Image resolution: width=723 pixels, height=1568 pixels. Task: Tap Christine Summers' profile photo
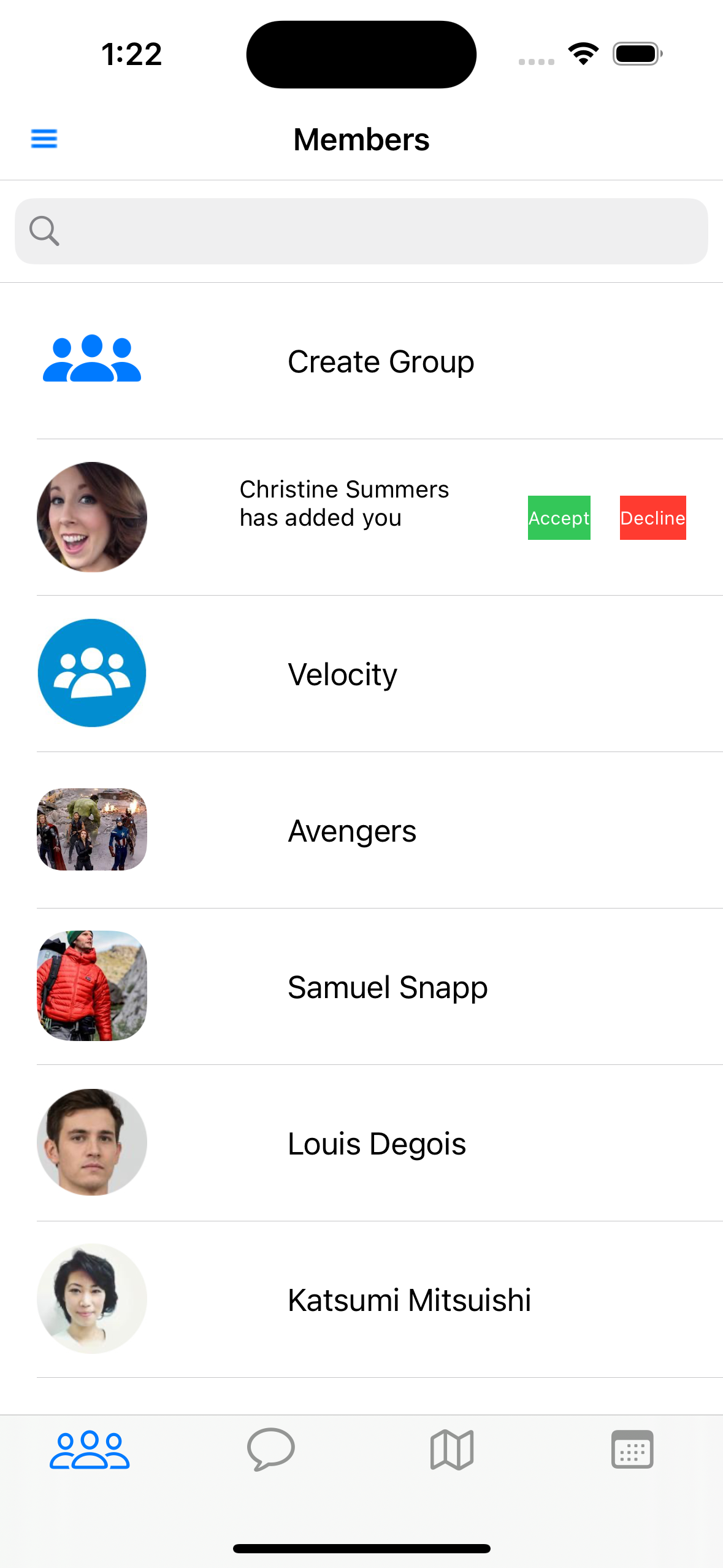pyautogui.click(x=91, y=517)
